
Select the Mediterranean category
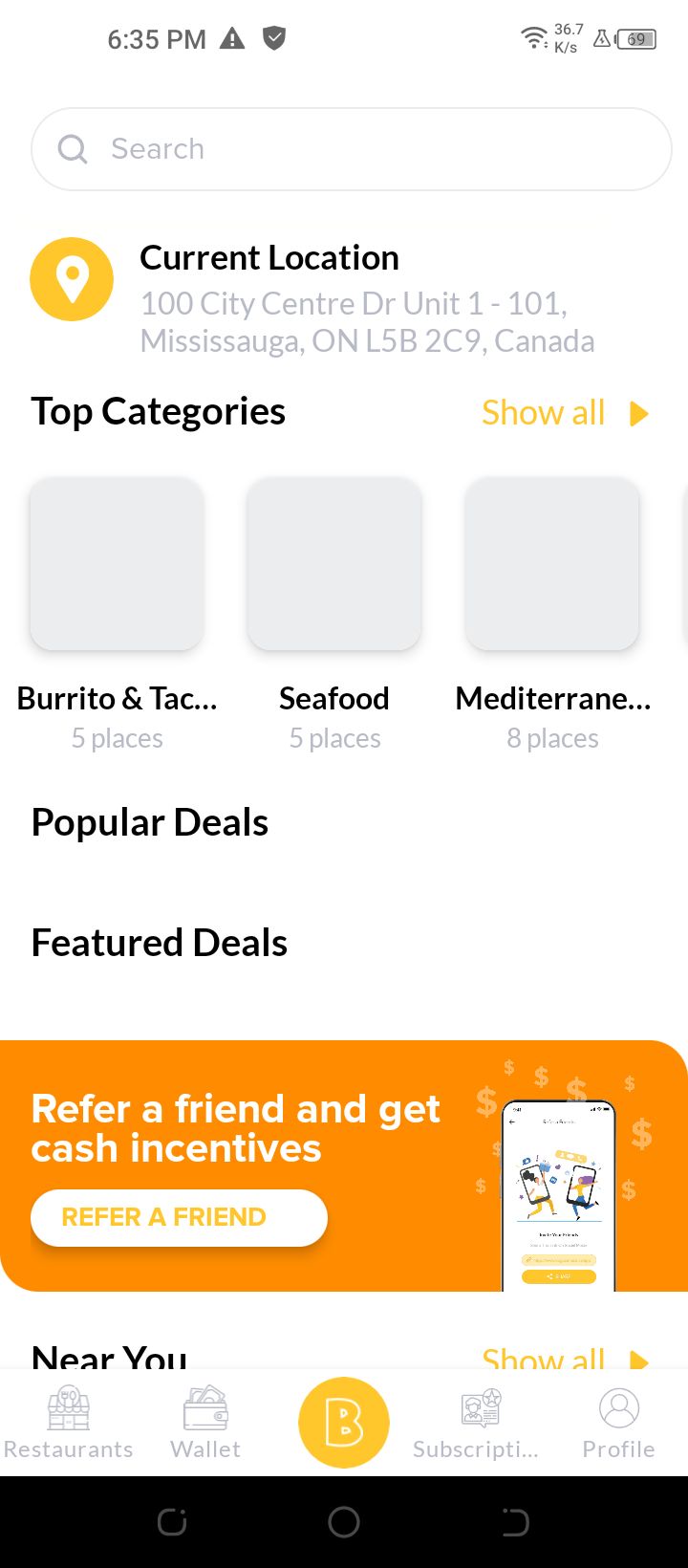pyautogui.click(x=552, y=564)
